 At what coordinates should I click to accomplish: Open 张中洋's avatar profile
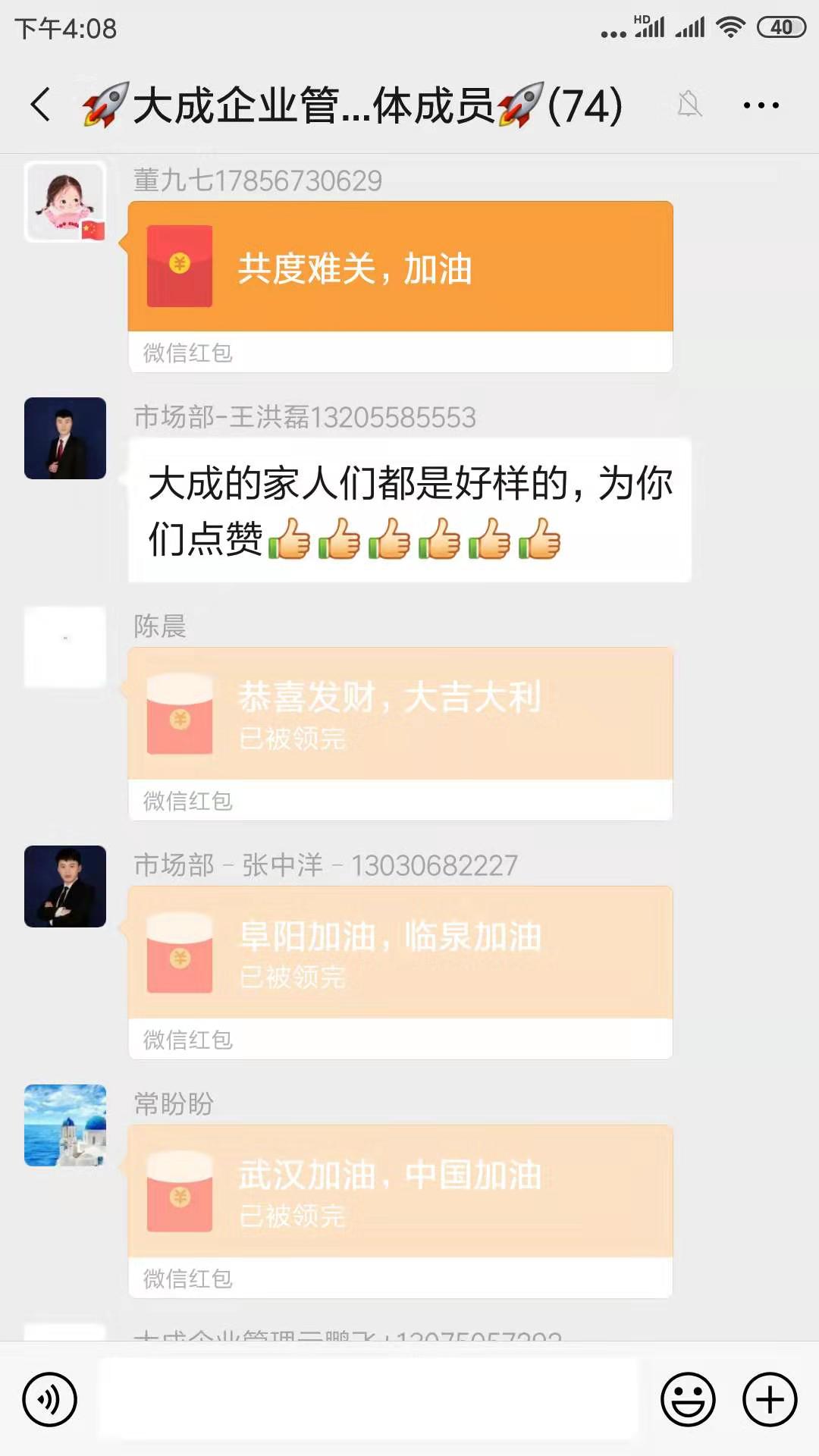65,886
